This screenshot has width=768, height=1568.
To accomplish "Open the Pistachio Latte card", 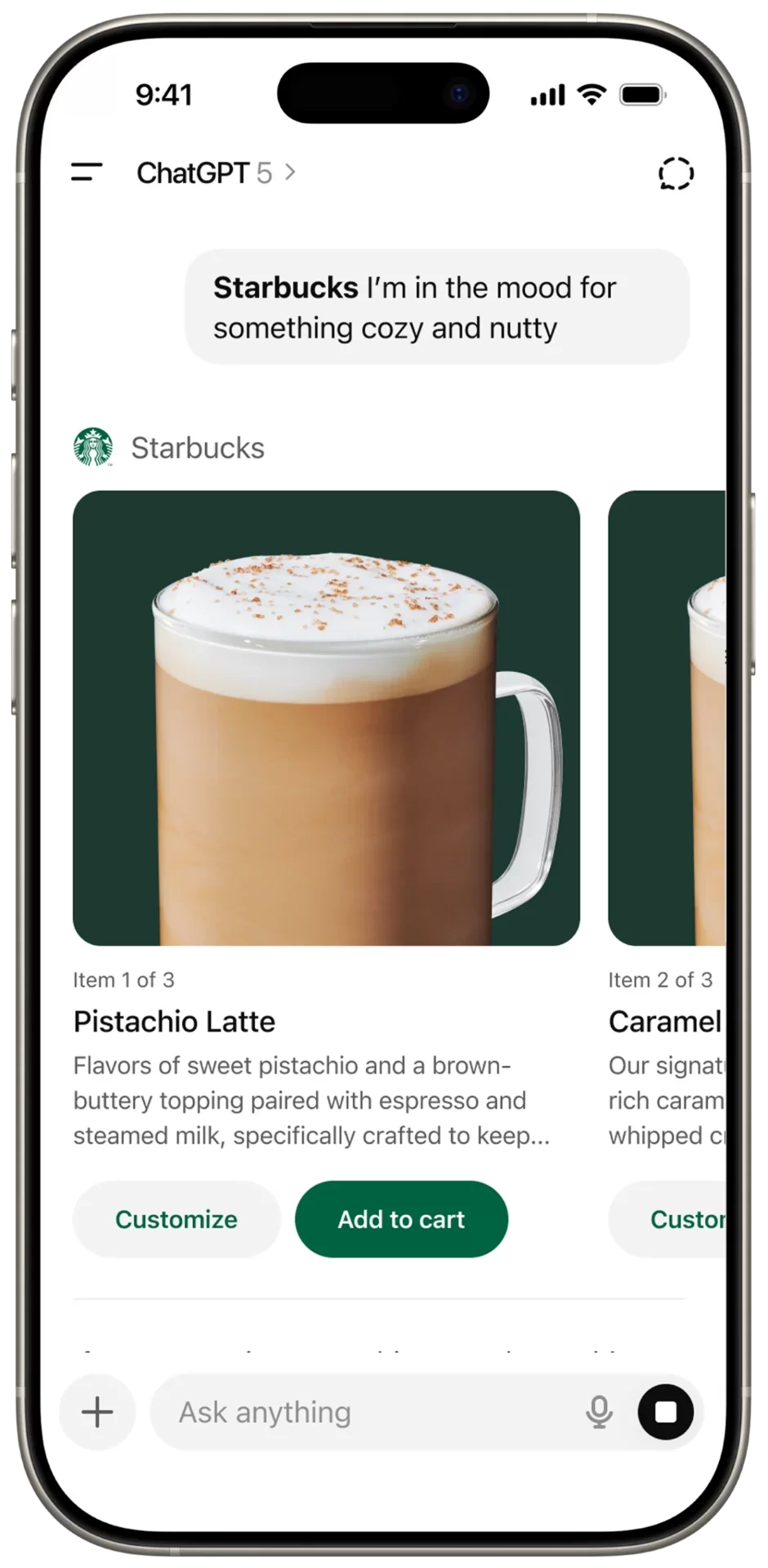I will tap(326, 718).
